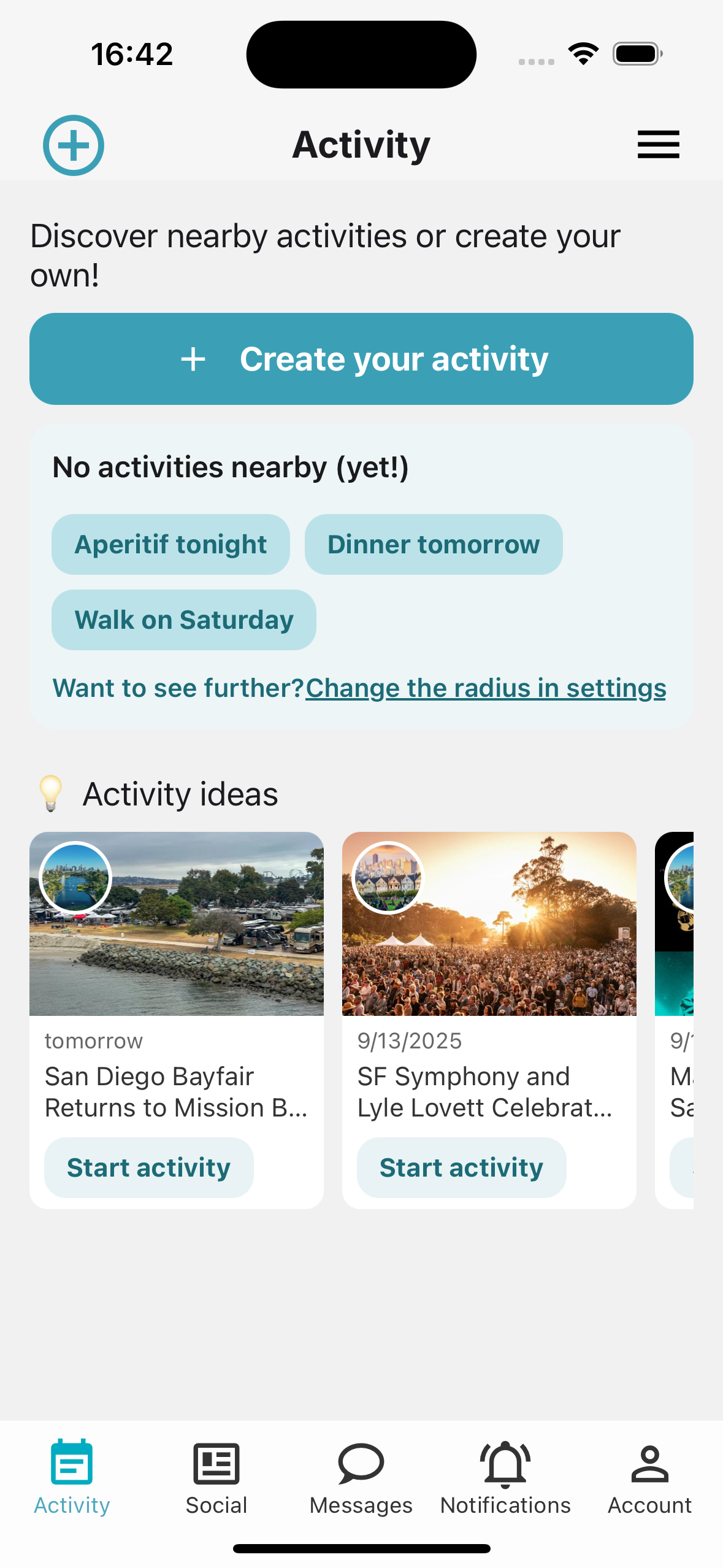723x1568 pixels.
Task: Click the circular avatar on the Symphony card
Action: pos(388,878)
